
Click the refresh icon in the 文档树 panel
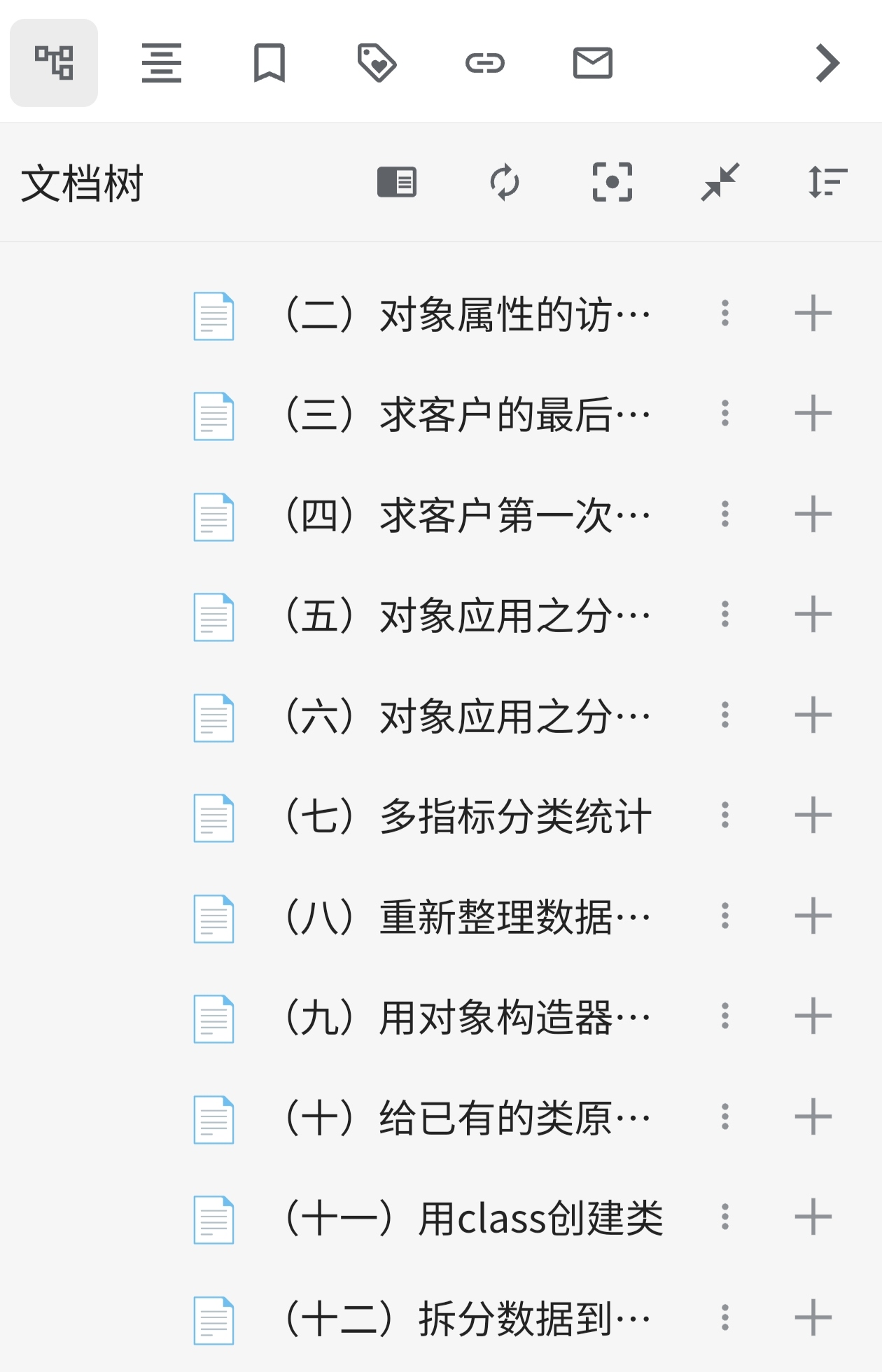505,183
